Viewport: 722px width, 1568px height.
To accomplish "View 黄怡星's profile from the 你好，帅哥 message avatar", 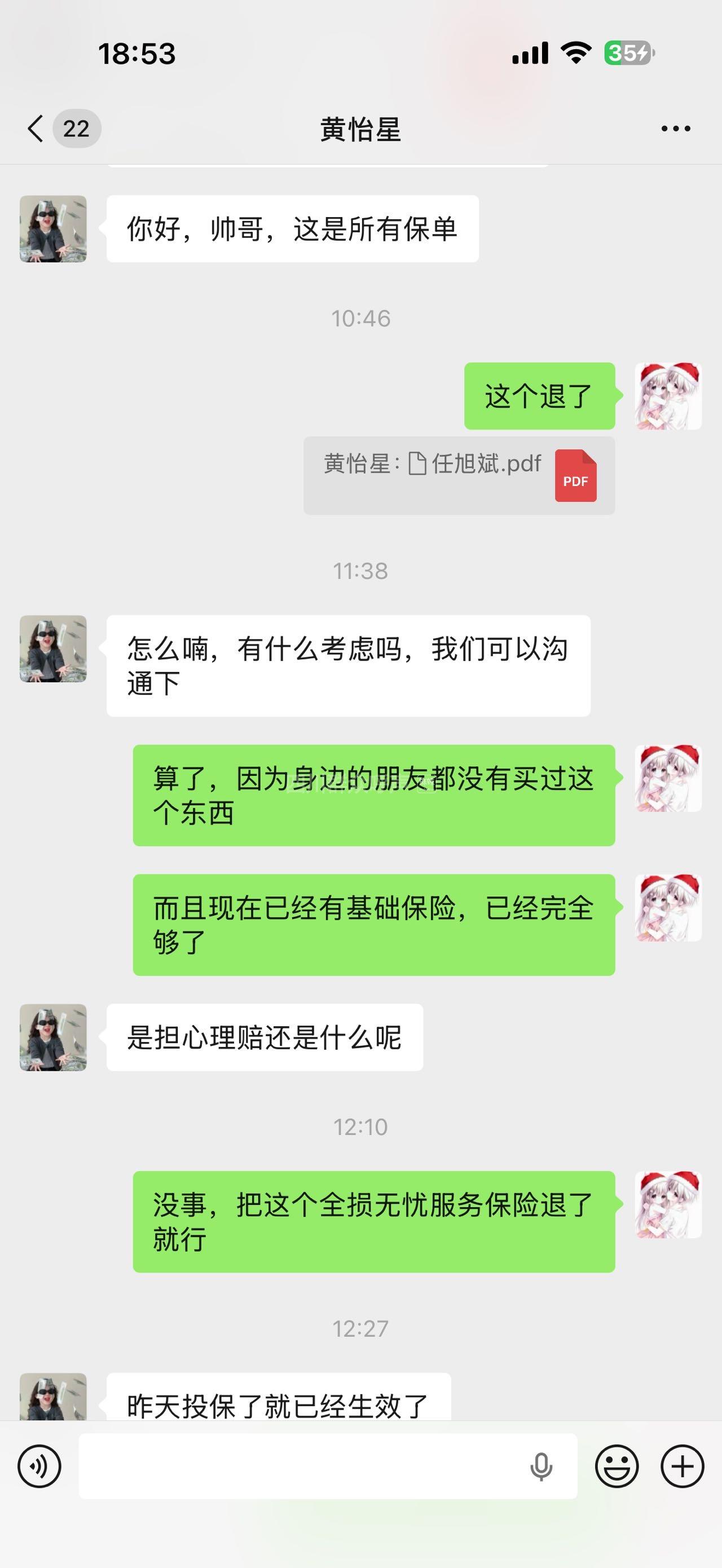I will 53,229.
